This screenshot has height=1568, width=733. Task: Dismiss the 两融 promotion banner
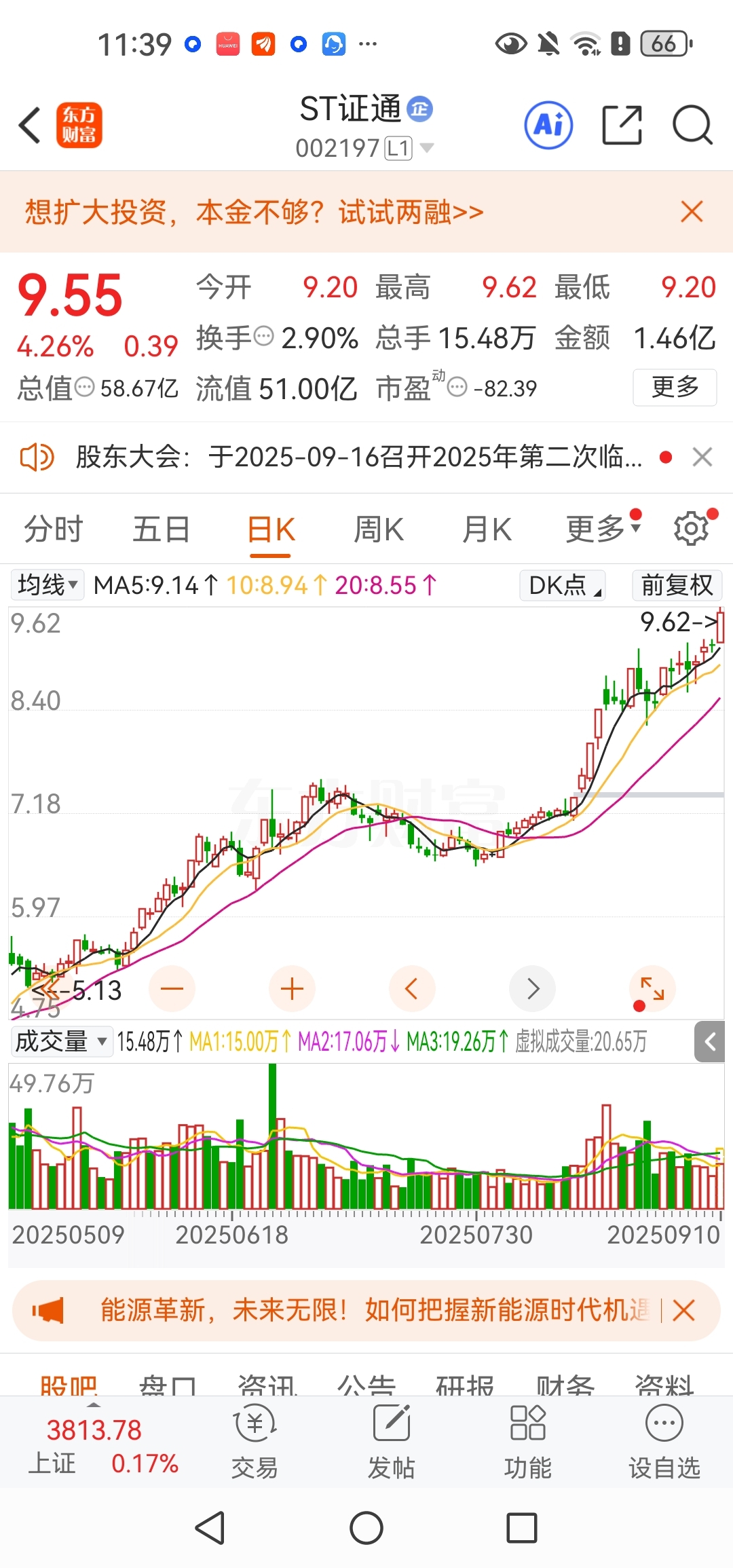pyautogui.click(x=692, y=212)
